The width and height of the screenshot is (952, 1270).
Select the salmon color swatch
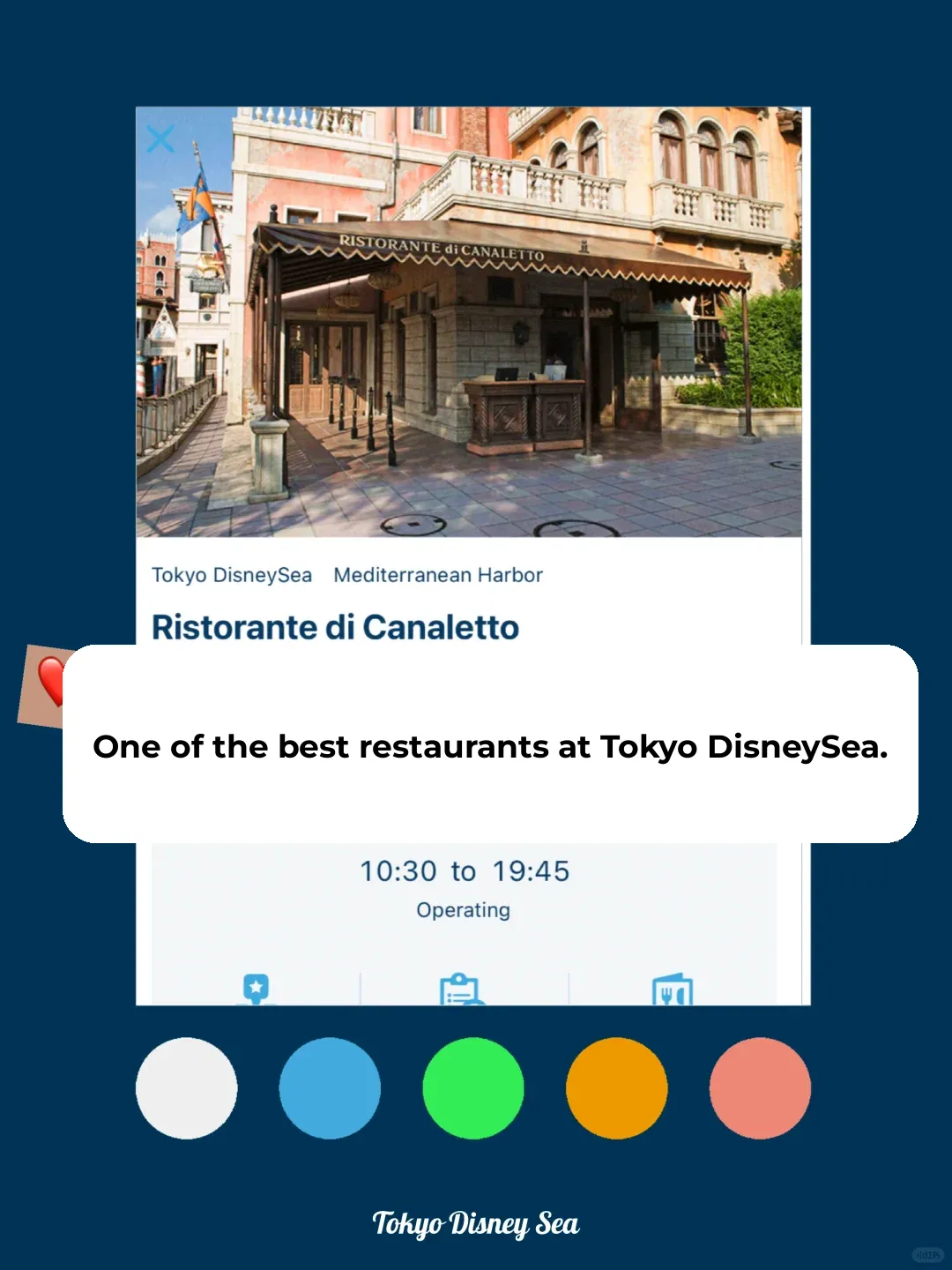coord(760,1087)
